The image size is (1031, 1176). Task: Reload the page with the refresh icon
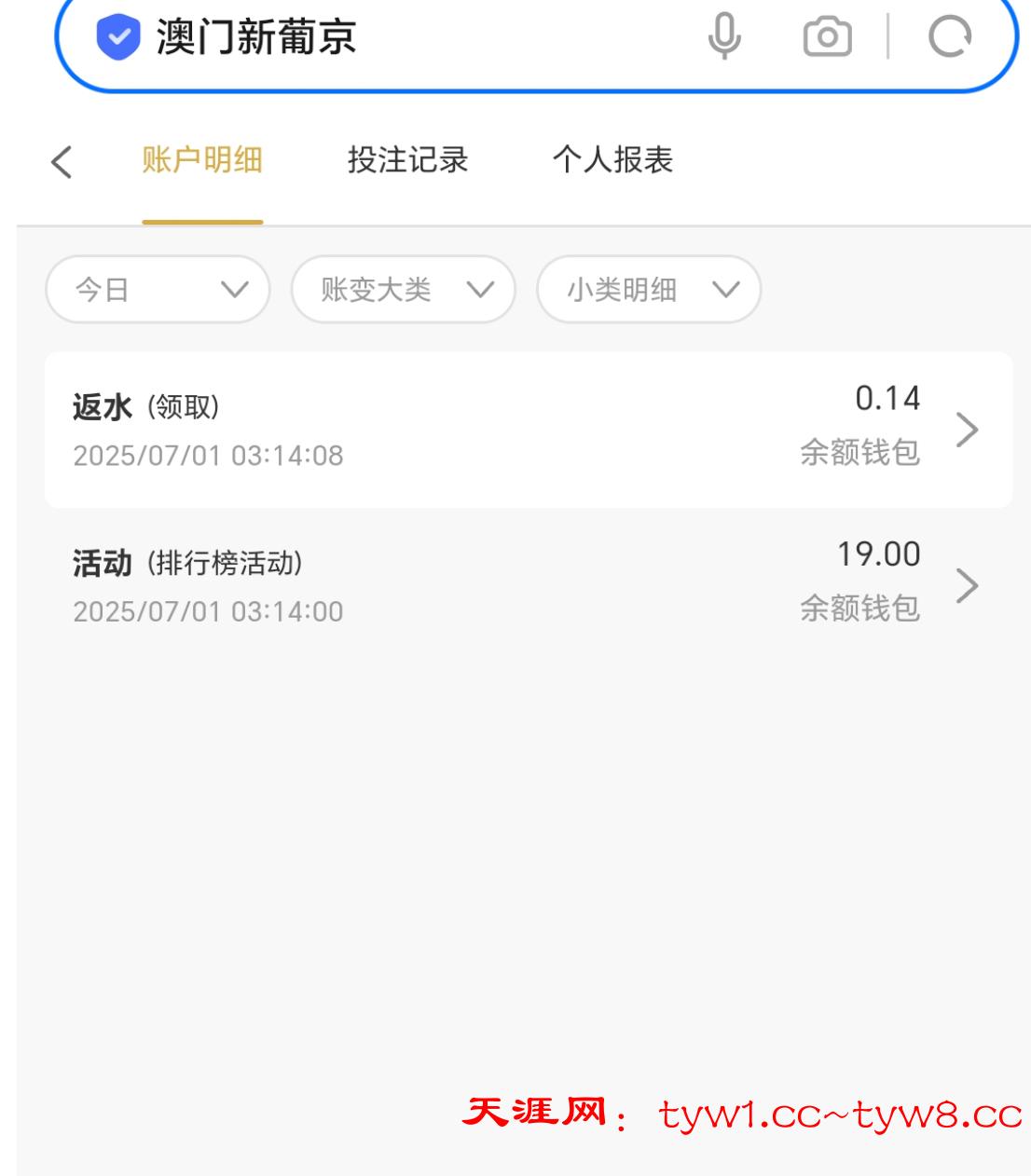tap(950, 37)
